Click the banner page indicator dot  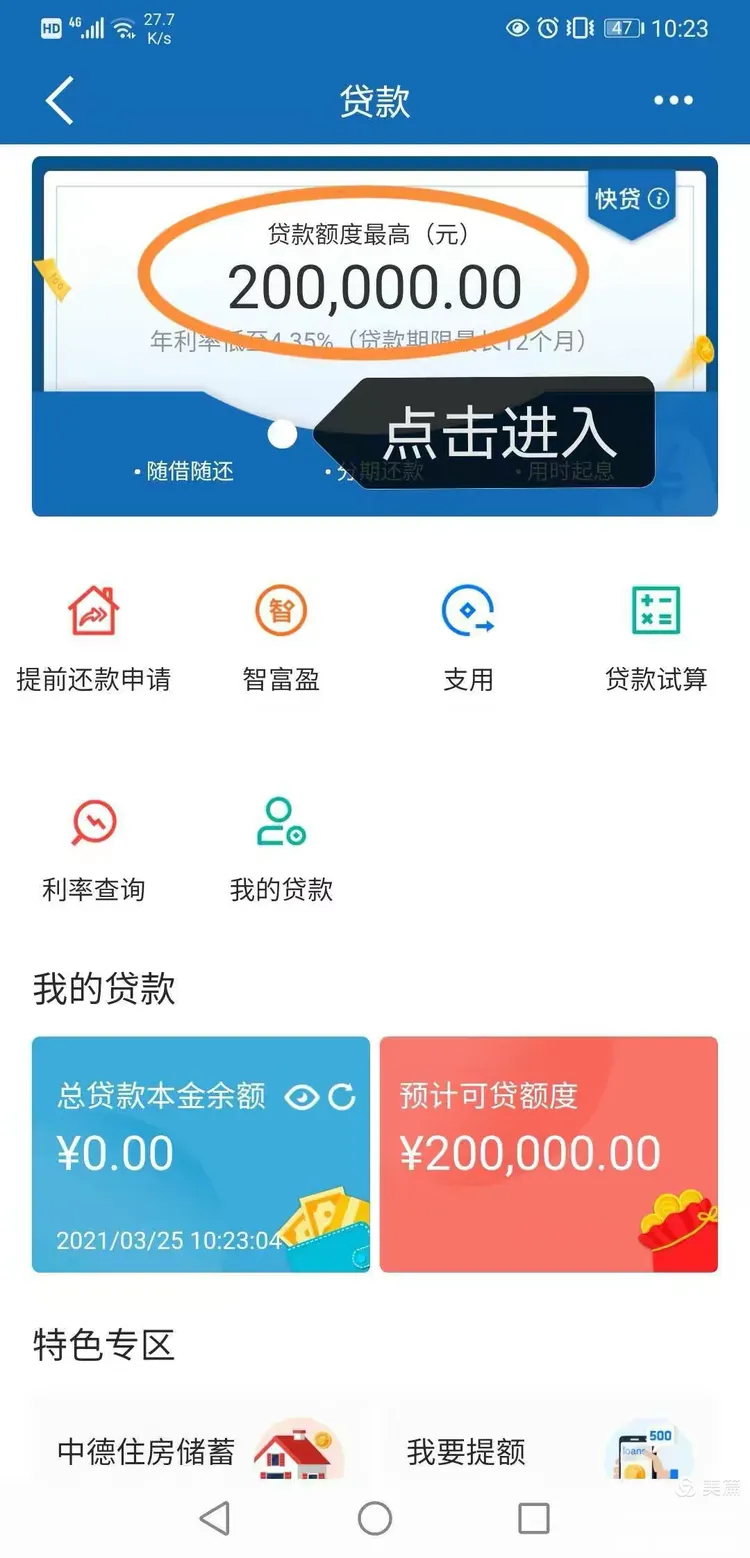[282, 433]
